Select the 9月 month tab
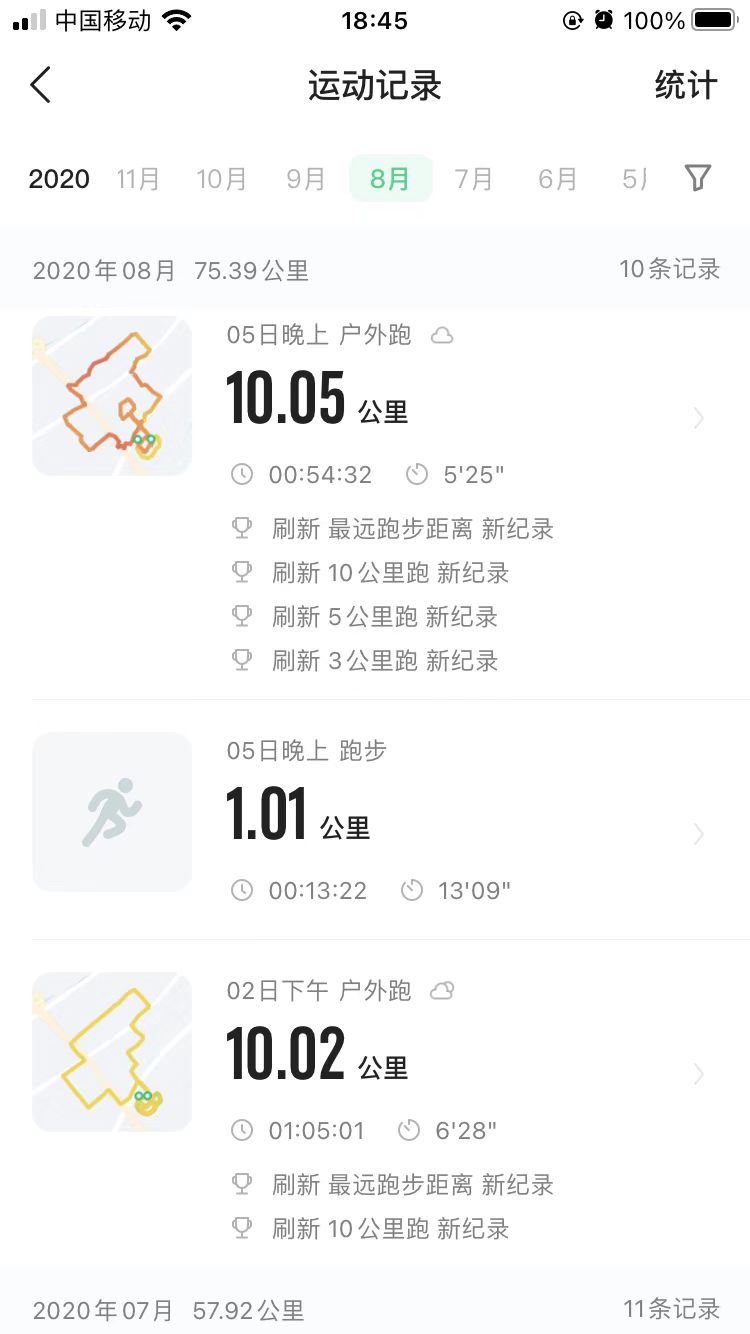Screen dimensions: 750x1334 tap(306, 179)
